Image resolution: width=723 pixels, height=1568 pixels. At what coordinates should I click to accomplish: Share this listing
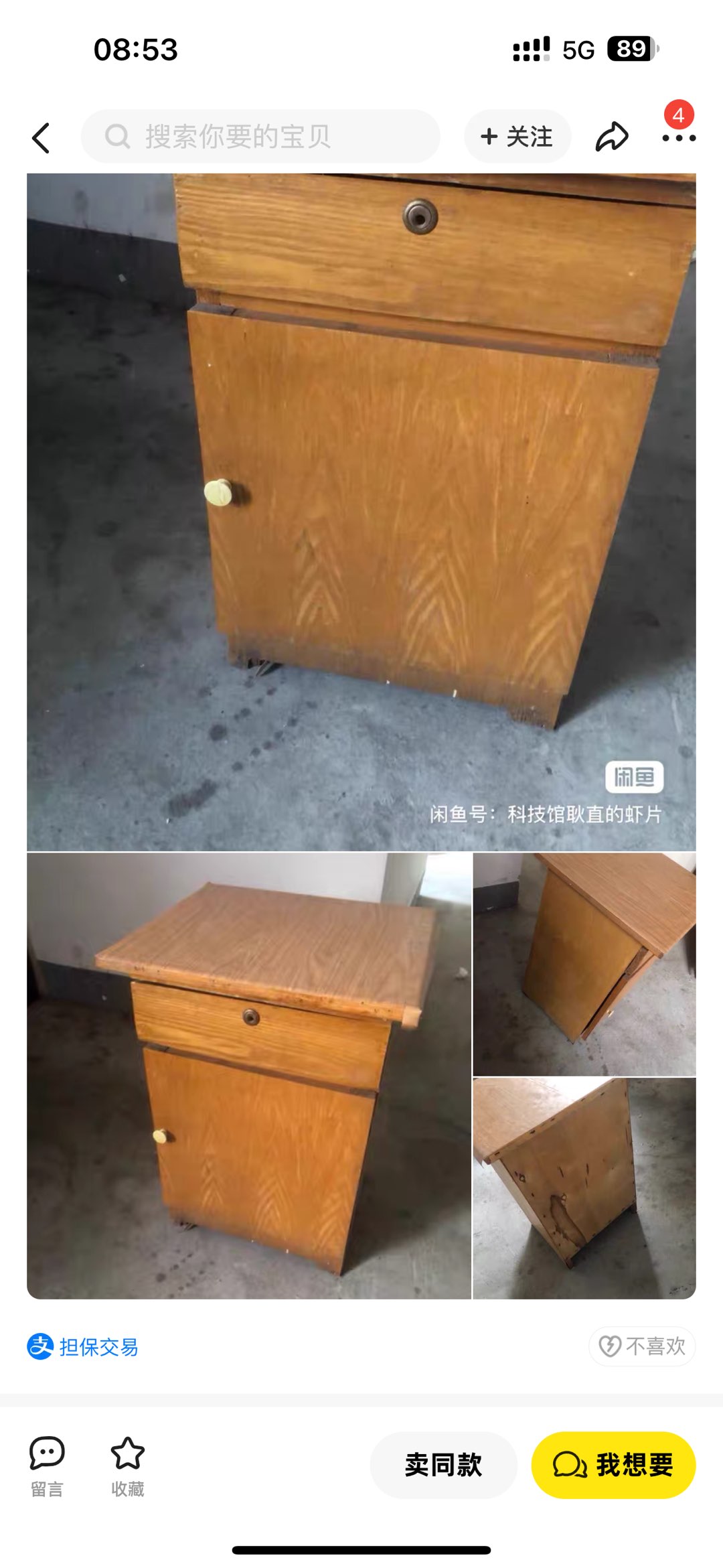point(612,137)
